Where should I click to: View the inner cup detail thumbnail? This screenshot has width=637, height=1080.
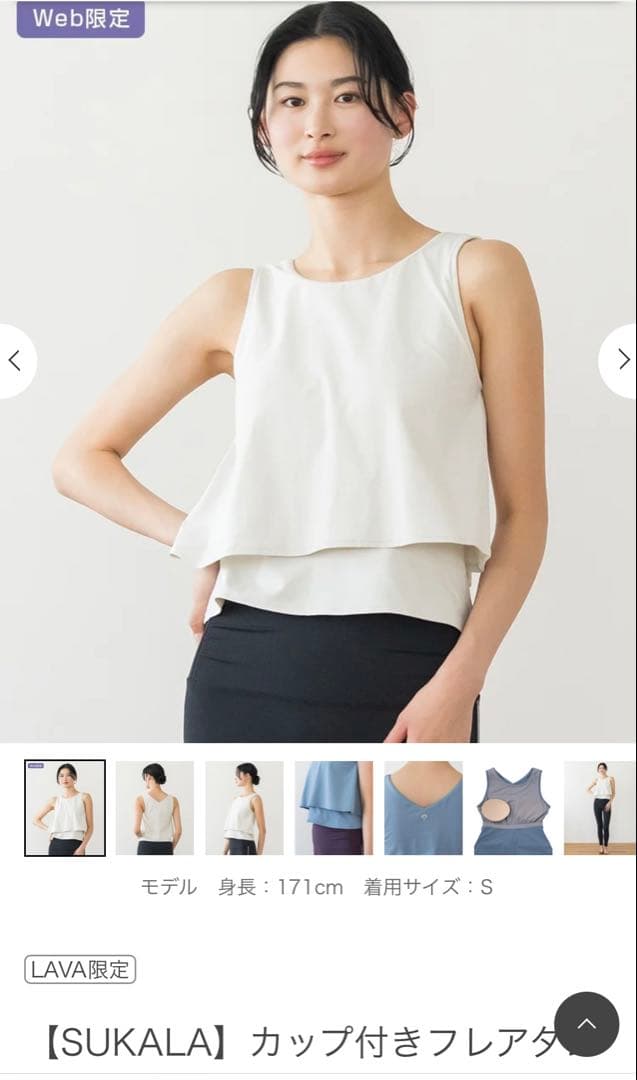514,808
